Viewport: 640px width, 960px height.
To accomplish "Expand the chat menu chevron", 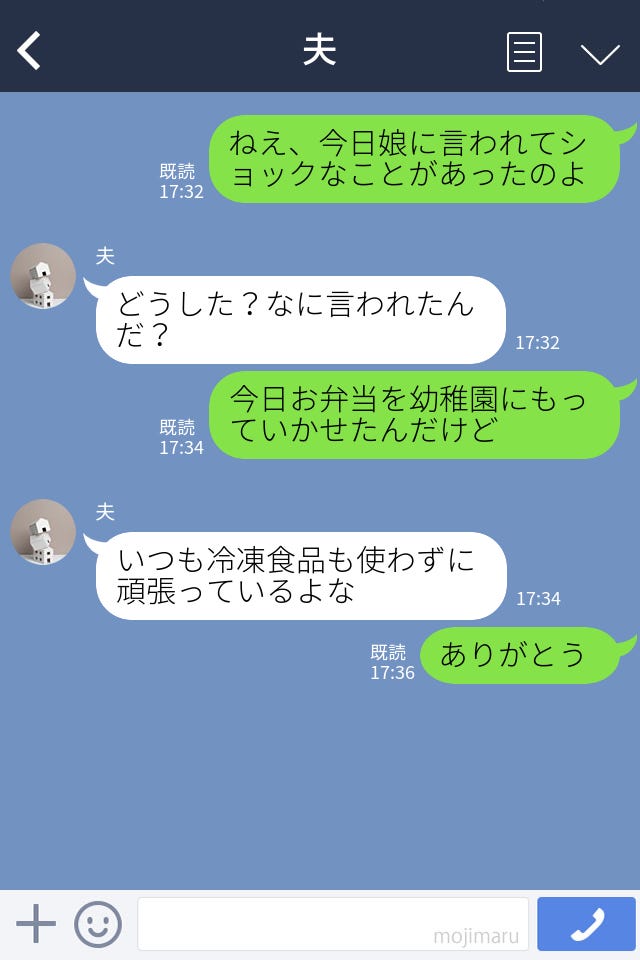I will 600,54.
